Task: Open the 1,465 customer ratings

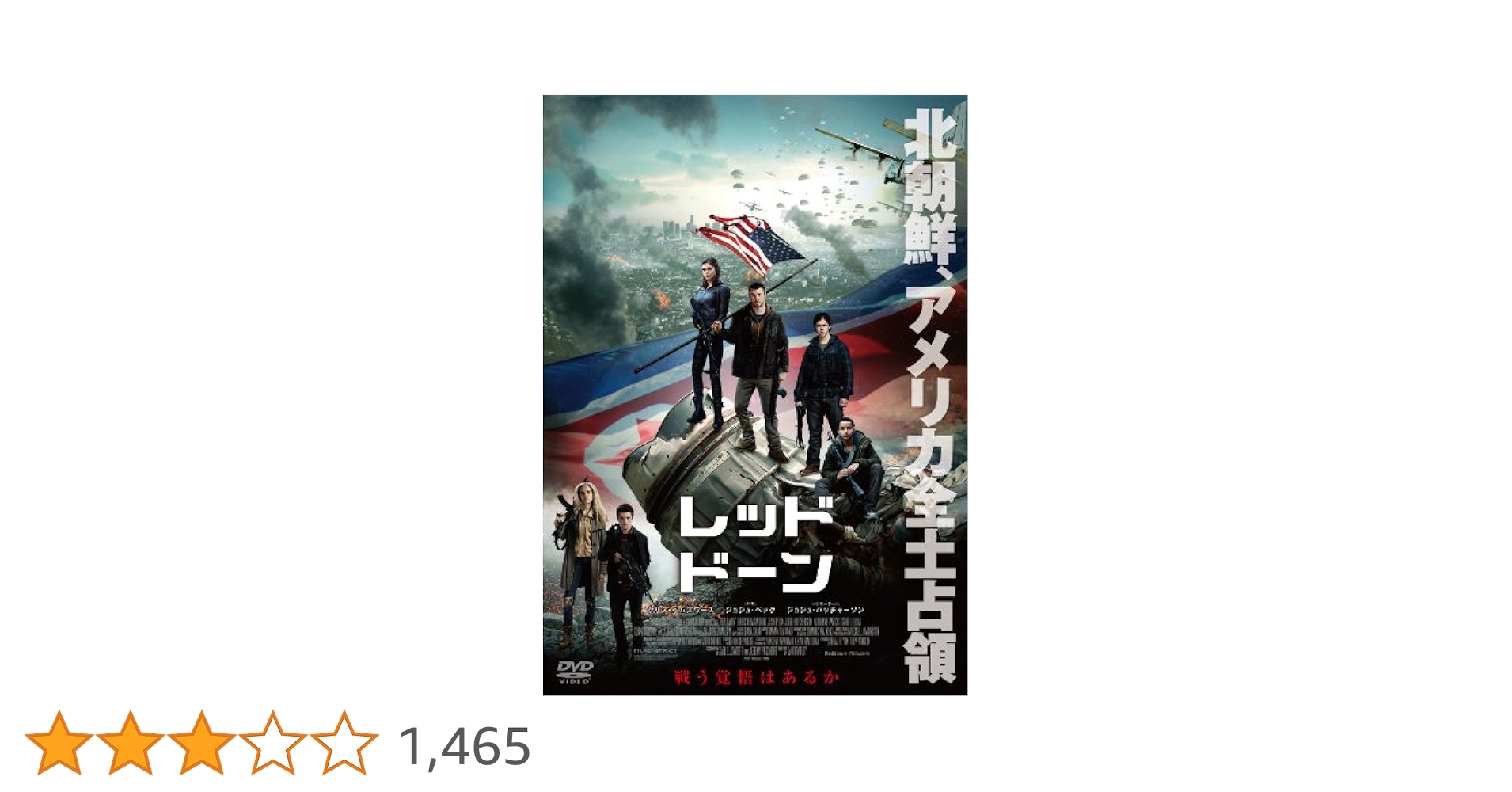Action: pyautogui.click(x=465, y=746)
